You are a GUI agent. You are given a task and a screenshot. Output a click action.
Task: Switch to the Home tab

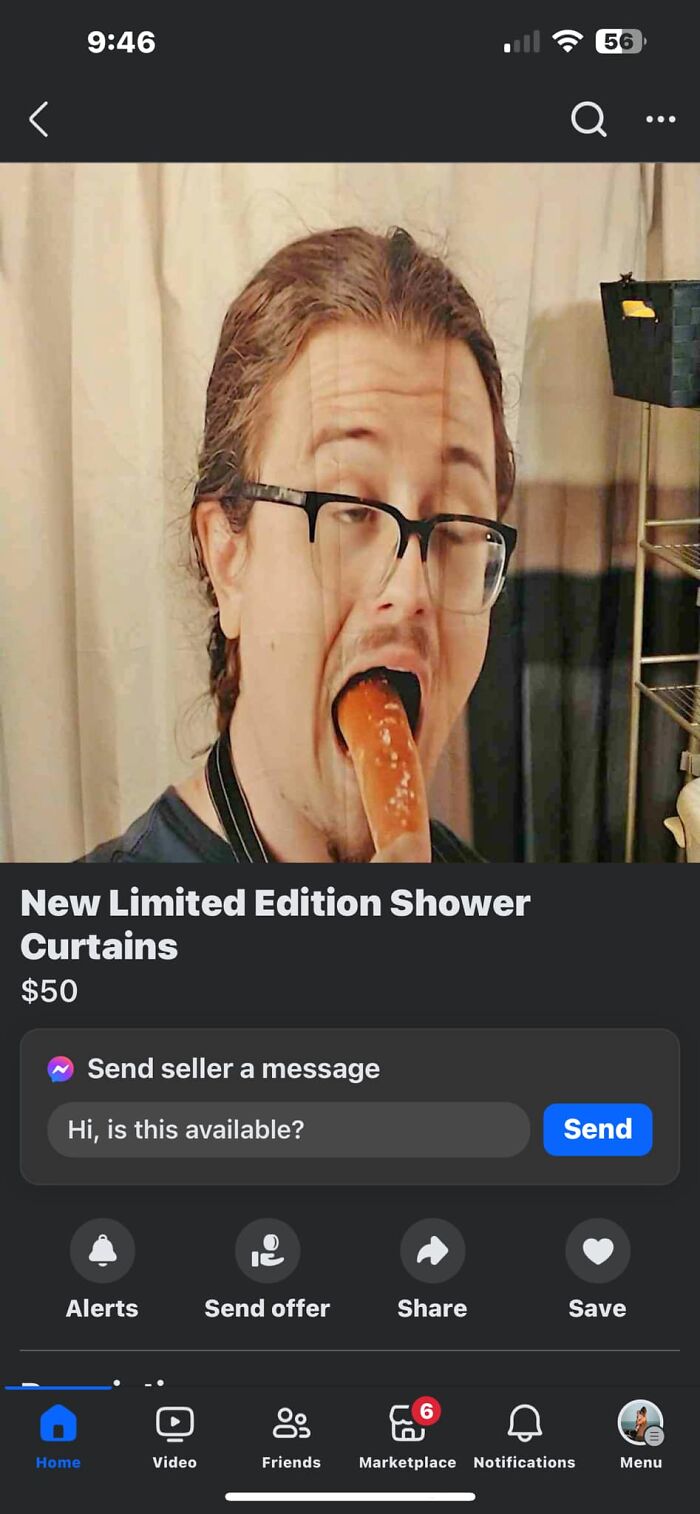pos(58,1435)
